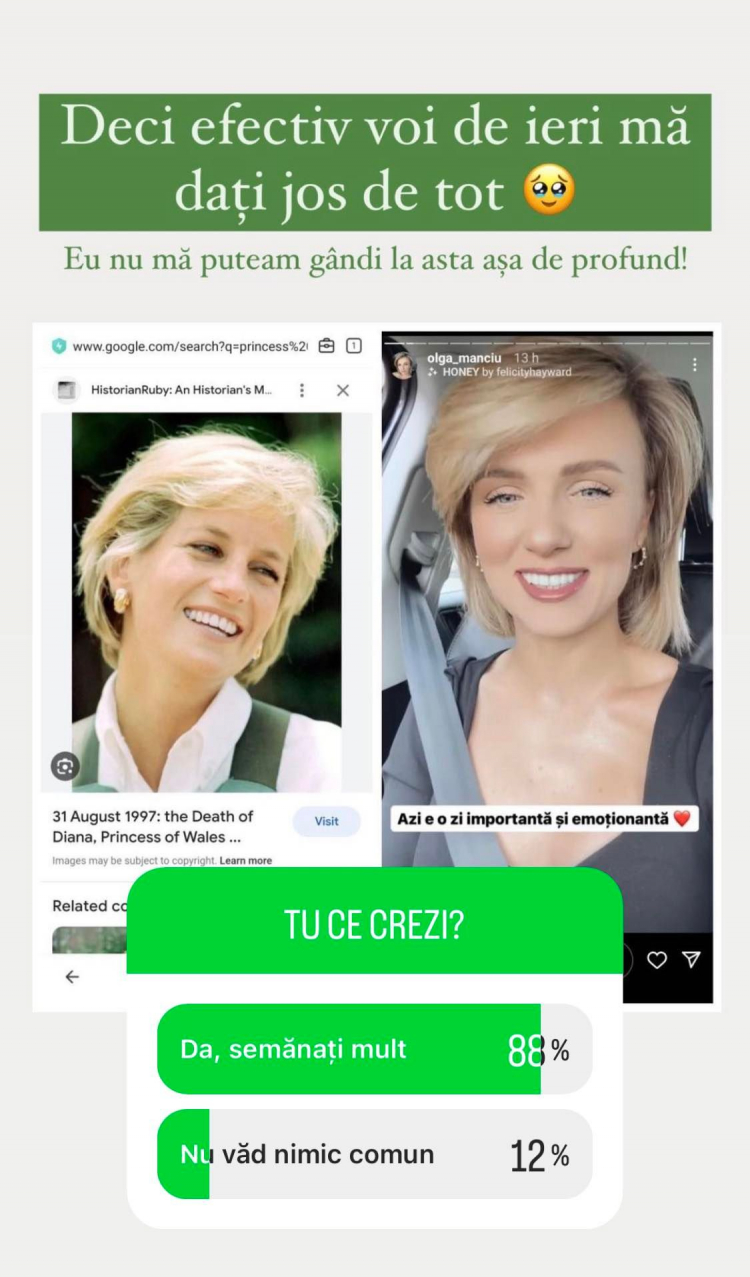This screenshot has width=750, height=1277.
Task: Send the story via the paper plane icon
Action: click(694, 959)
